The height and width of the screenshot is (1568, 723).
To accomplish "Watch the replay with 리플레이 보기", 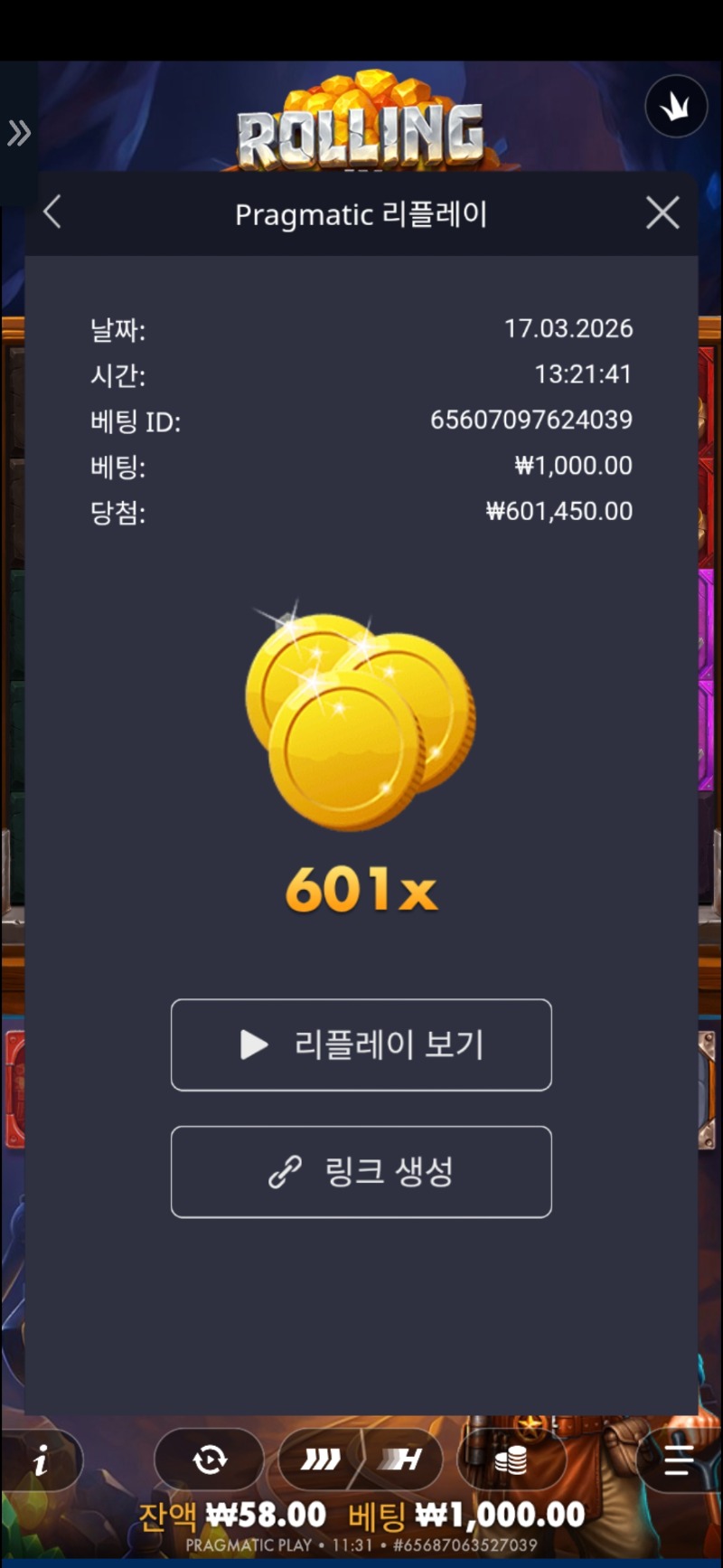I will 361,1044.
